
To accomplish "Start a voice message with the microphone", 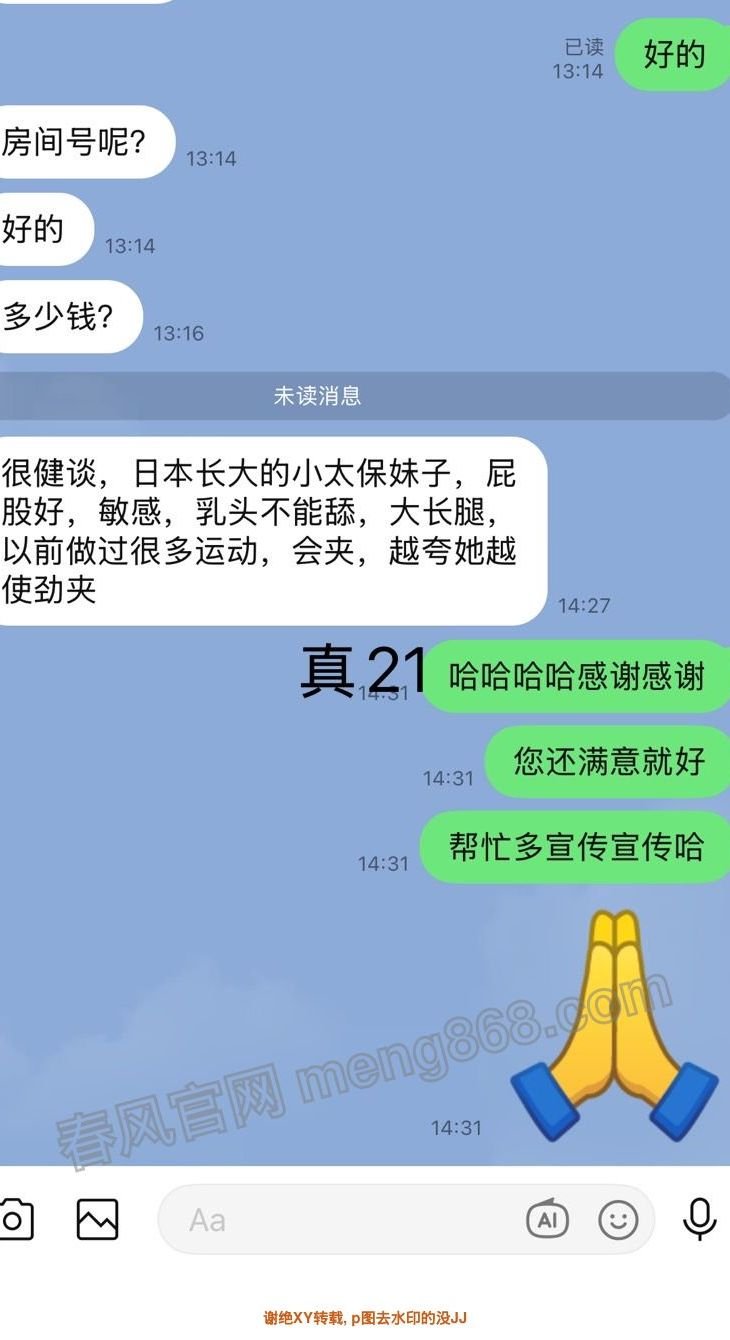I will click(699, 1219).
